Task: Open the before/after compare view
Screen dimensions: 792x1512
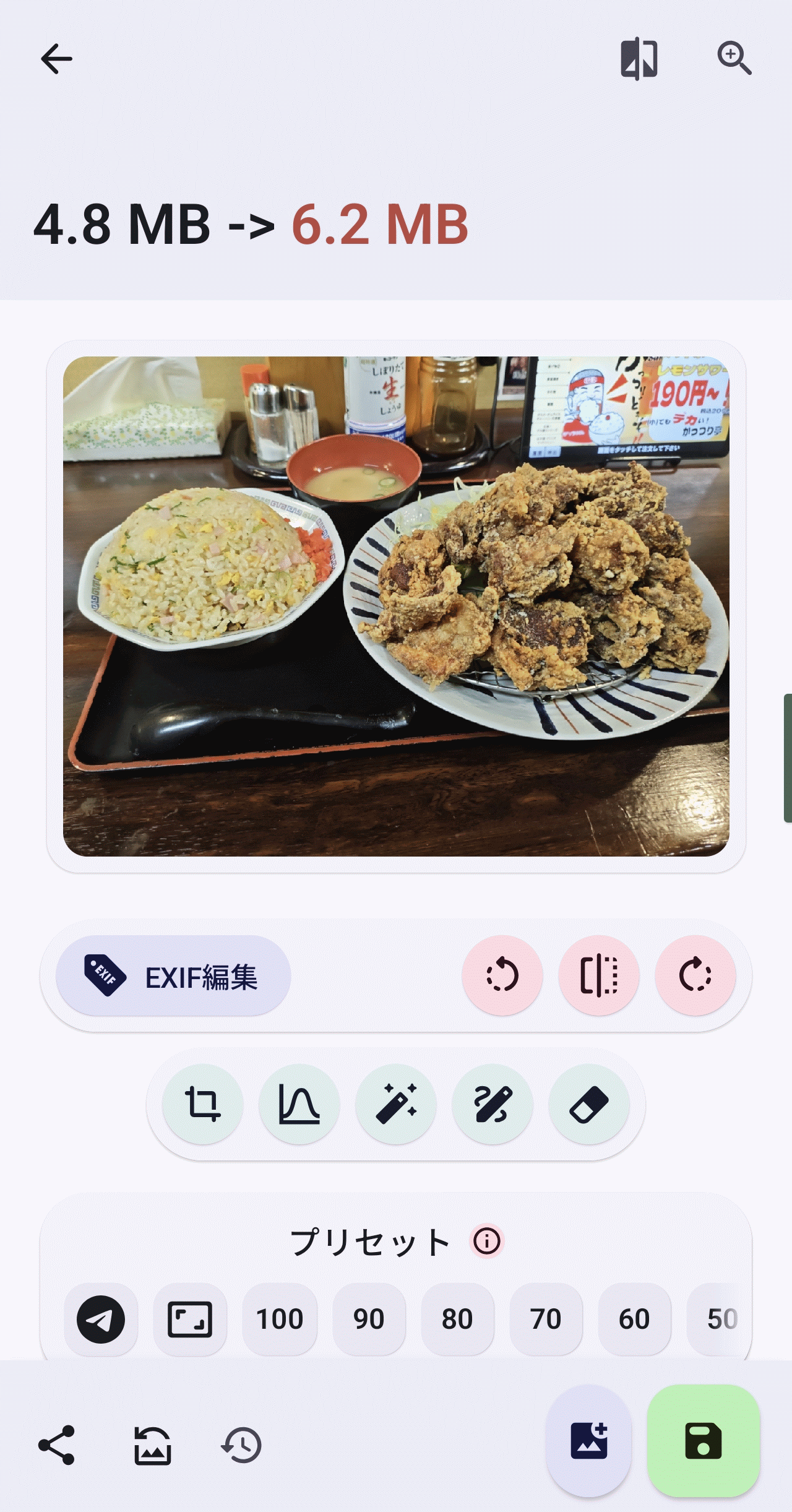Action: pos(639,59)
